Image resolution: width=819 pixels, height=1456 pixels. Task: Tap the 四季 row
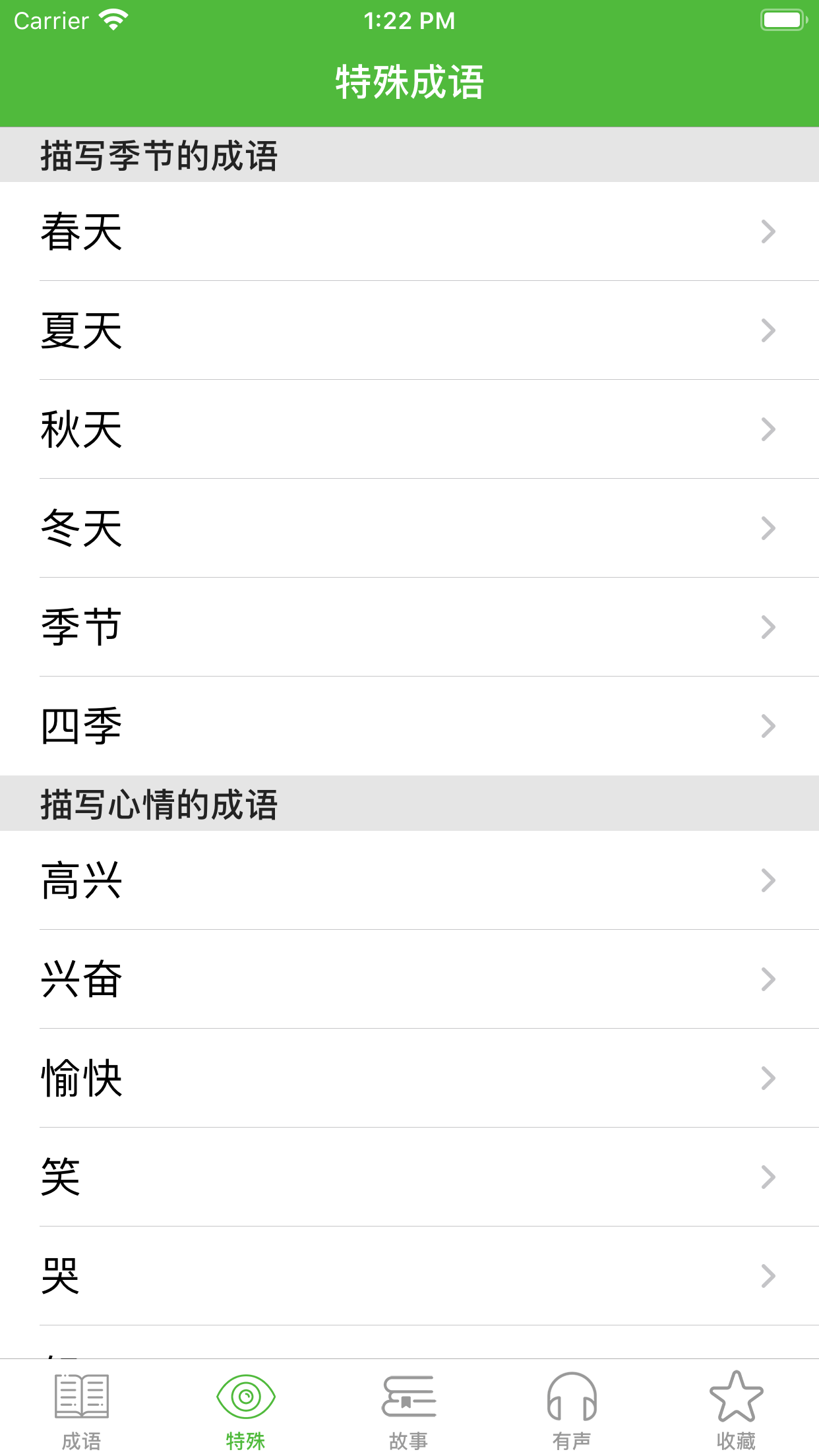tap(409, 726)
